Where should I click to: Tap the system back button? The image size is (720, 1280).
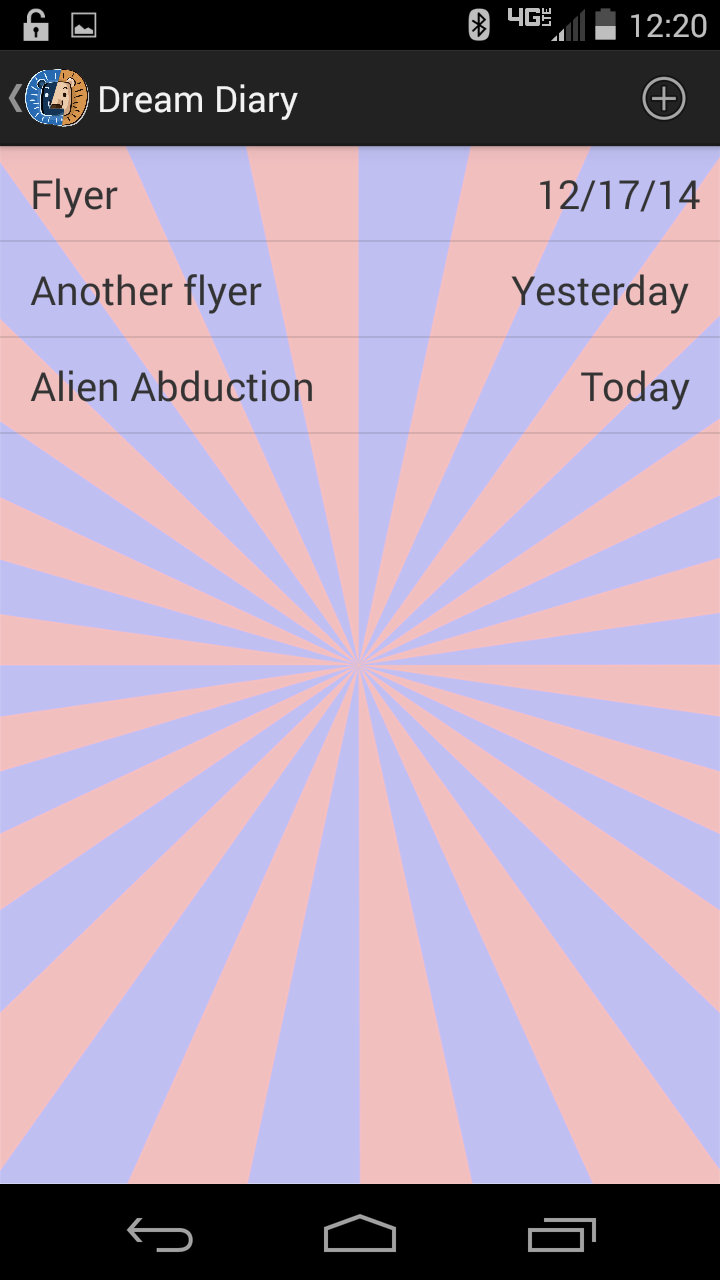(x=160, y=1234)
